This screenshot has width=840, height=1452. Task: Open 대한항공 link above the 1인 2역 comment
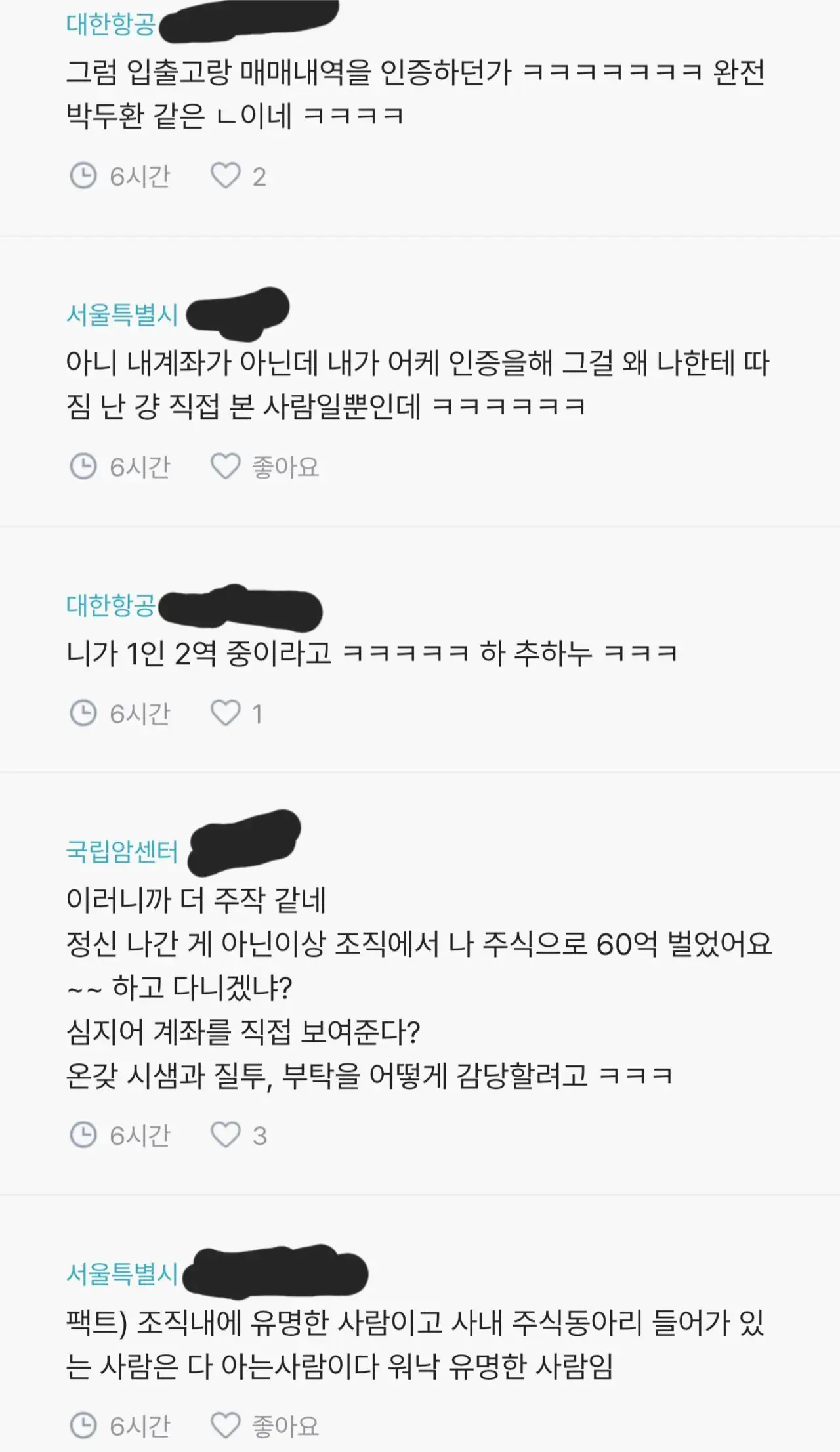pos(110,605)
